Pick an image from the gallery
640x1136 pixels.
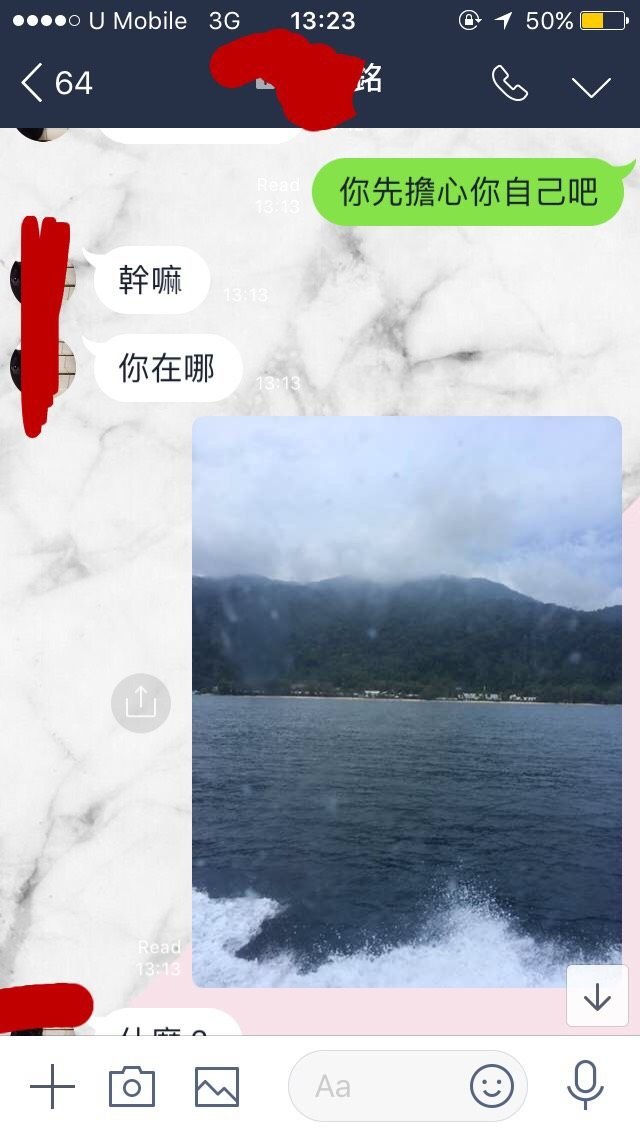pyautogui.click(x=217, y=1086)
